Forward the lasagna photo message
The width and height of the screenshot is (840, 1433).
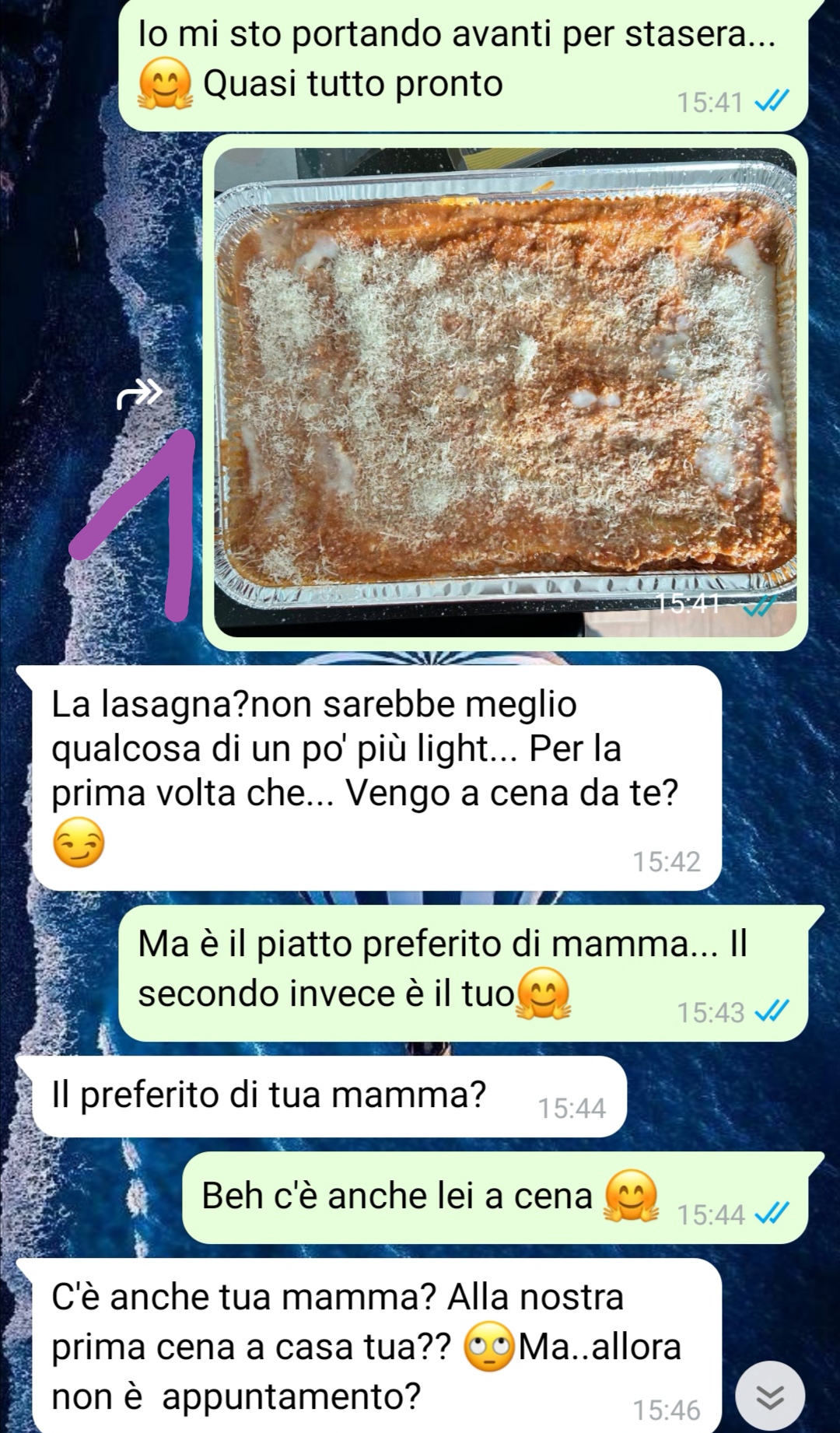[x=140, y=395]
